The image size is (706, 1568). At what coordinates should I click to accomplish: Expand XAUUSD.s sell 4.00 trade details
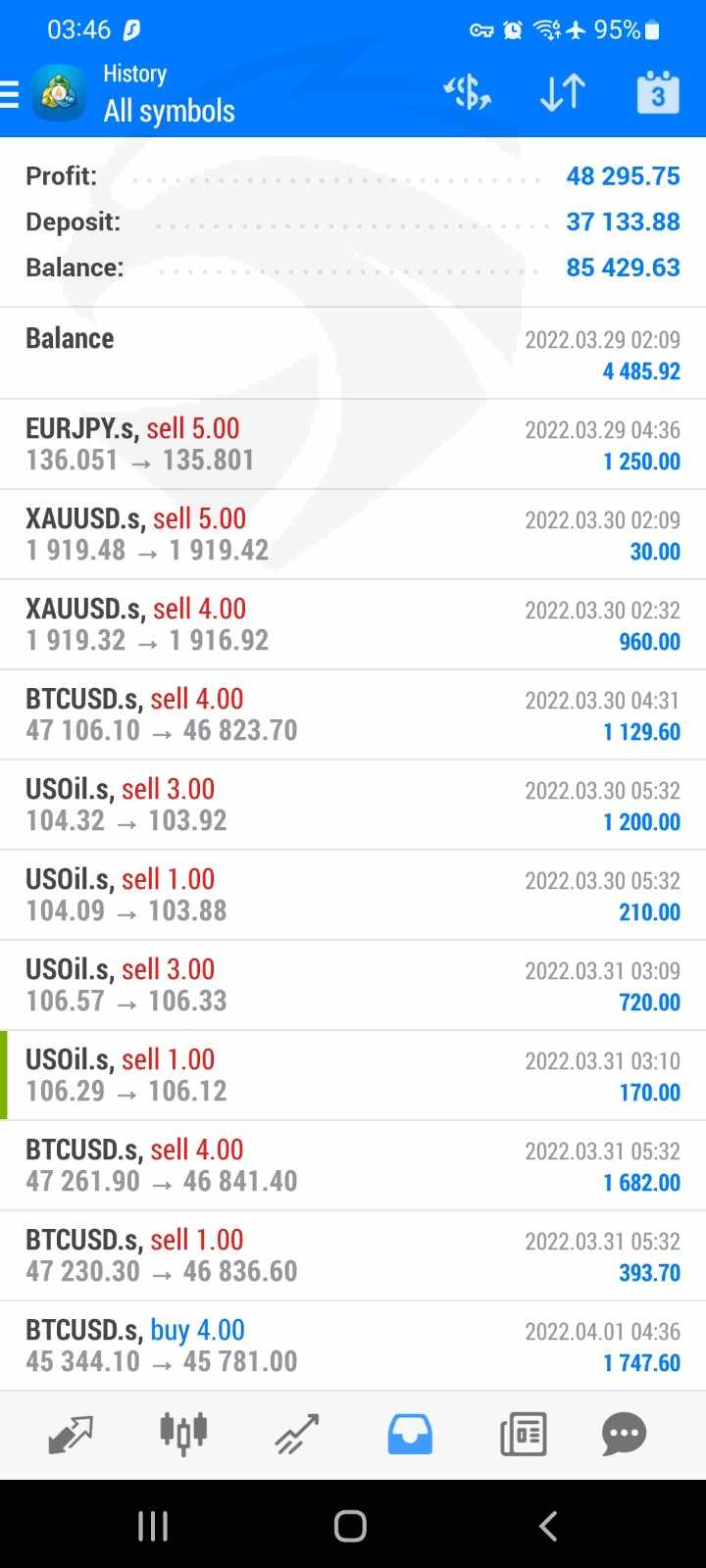pyautogui.click(x=353, y=624)
